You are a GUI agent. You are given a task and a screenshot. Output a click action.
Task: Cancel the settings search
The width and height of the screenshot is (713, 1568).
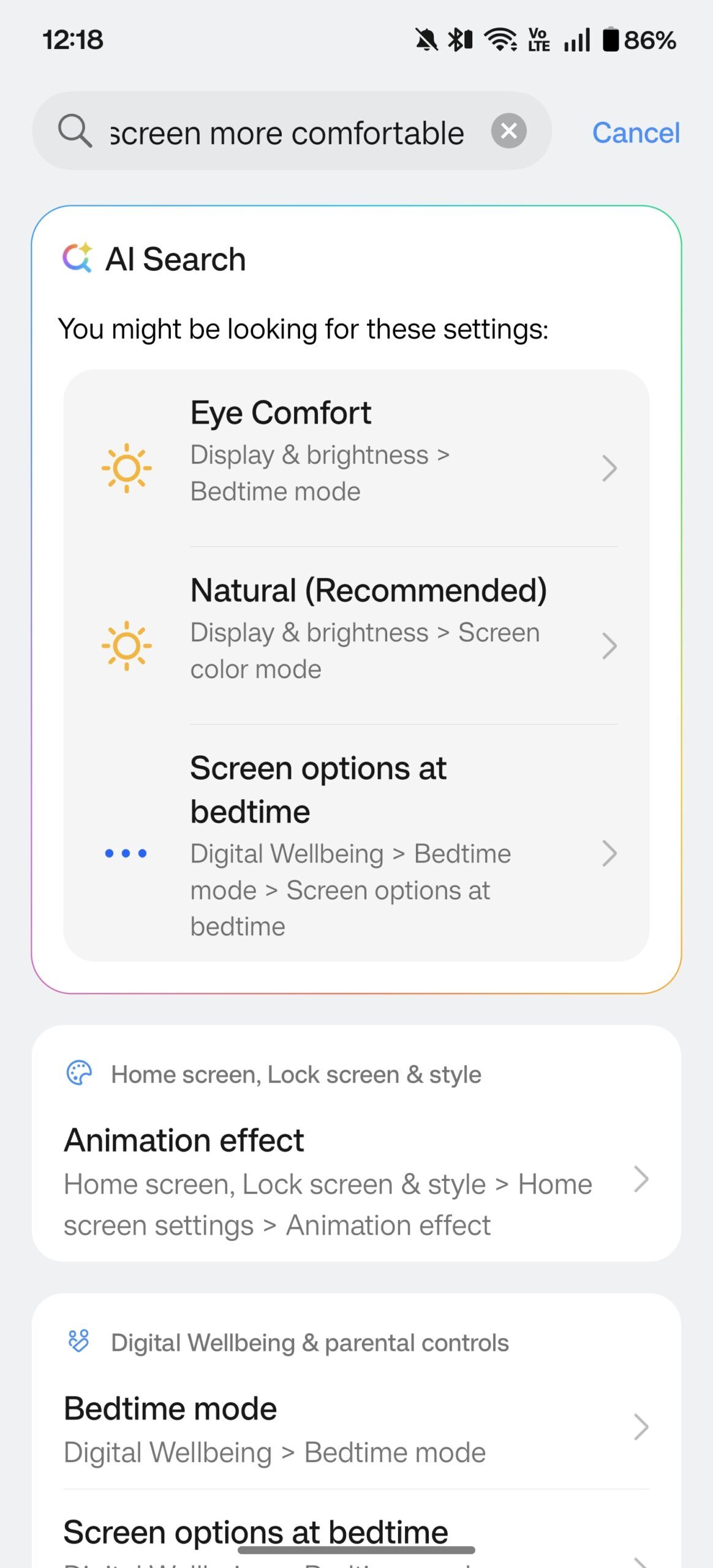[x=635, y=132]
